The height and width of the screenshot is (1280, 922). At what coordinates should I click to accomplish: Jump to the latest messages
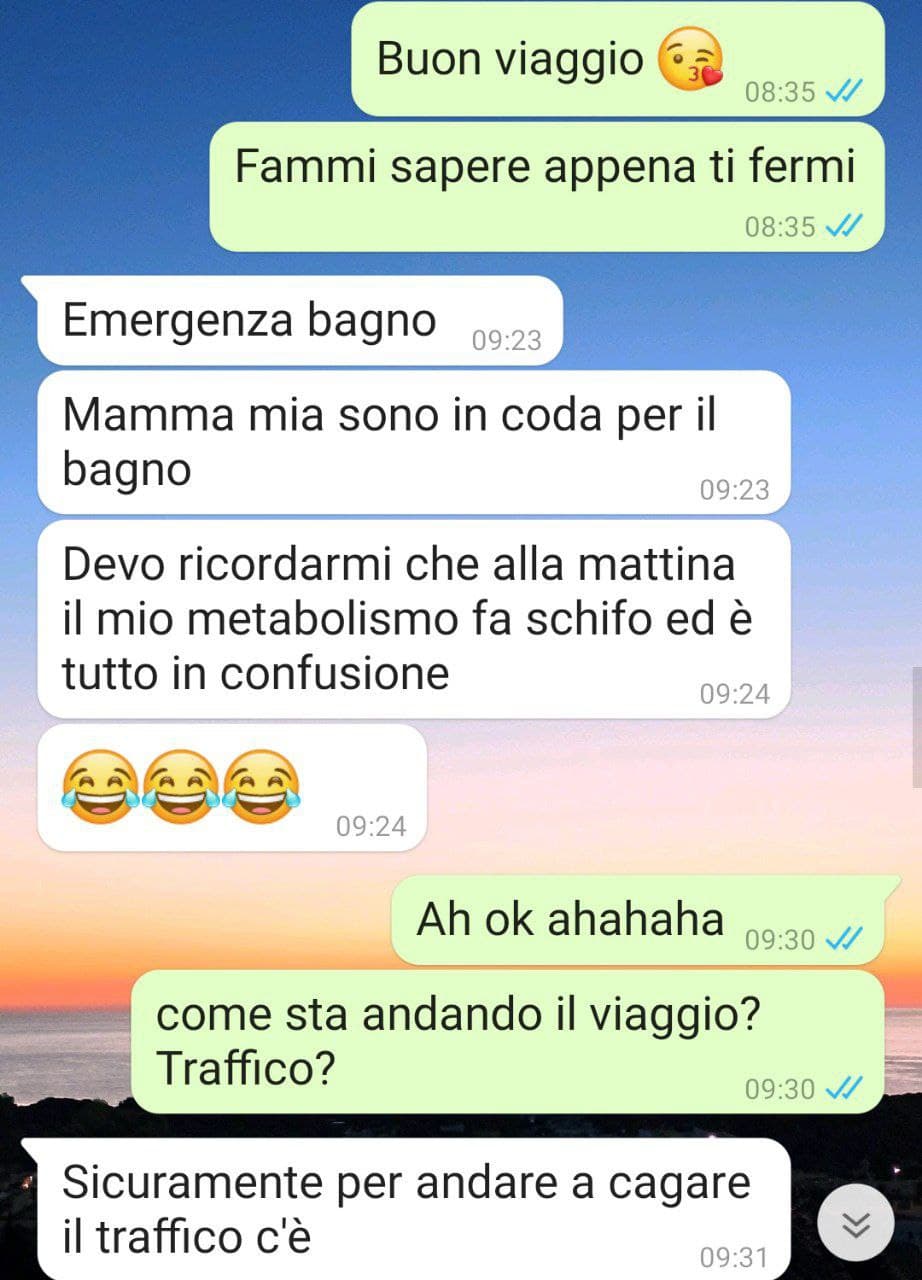tap(856, 1223)
